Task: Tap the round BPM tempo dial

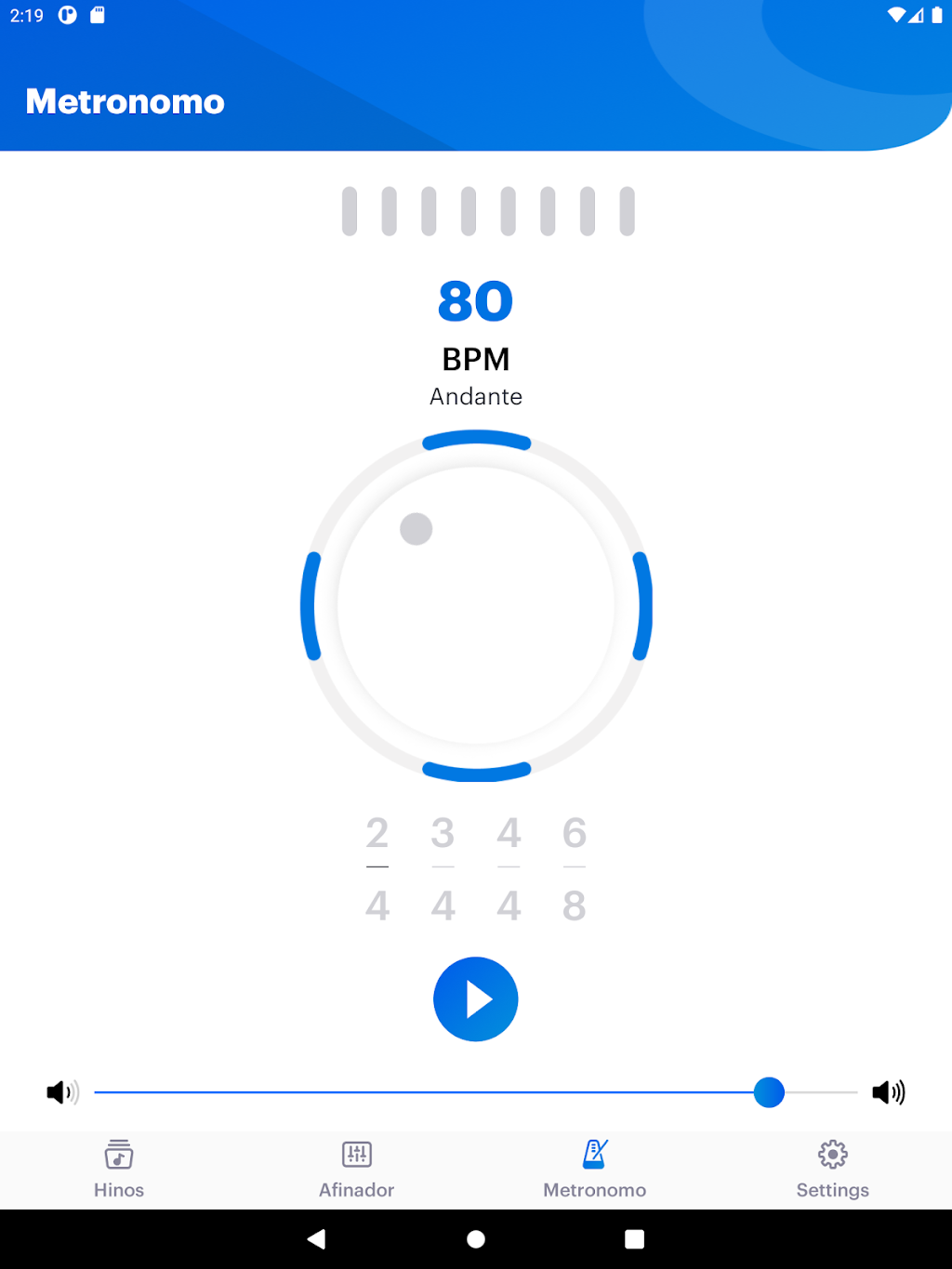Action: (x=476, y=606)
